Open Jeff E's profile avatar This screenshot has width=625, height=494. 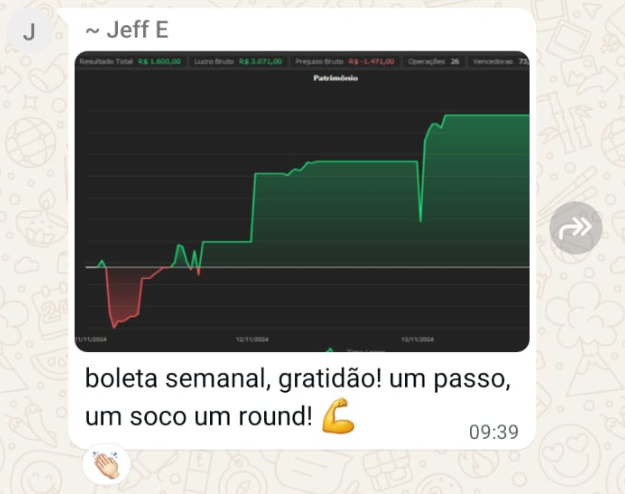[x=28, y=32]
